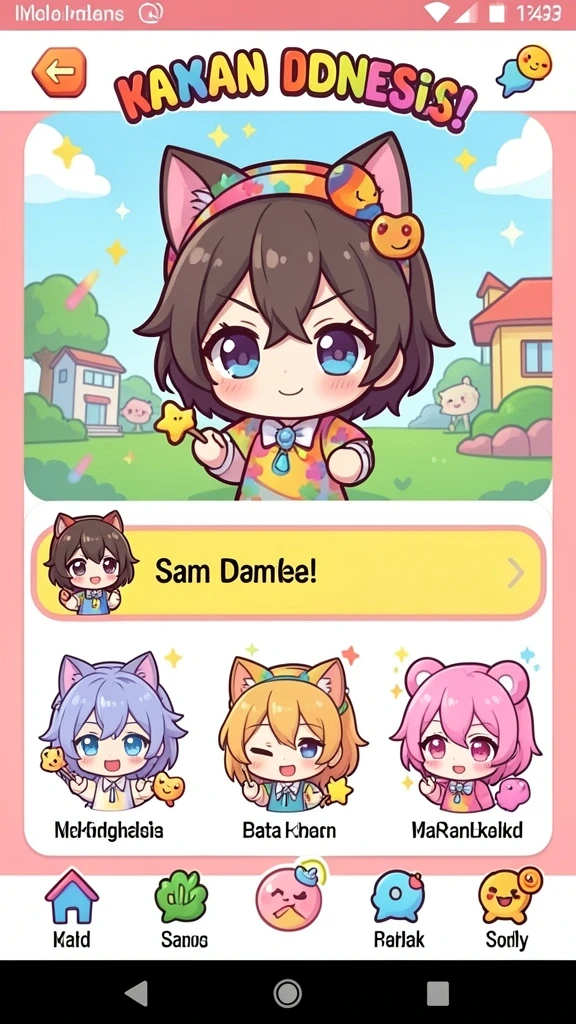Open the Sanos green tab
This screenshot has width=576, height=1024.
182,910
